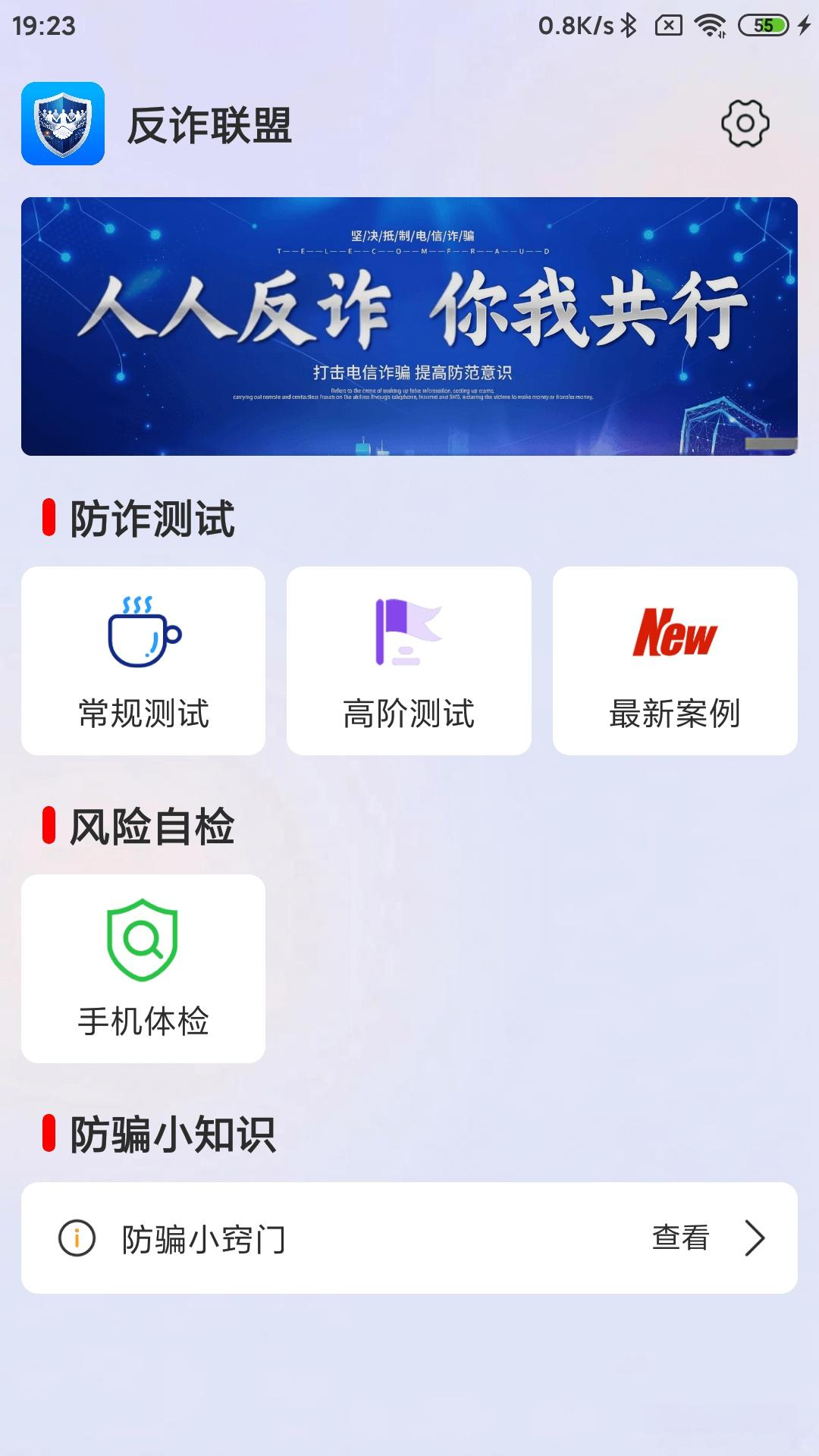
Task: View 最新案例 latest cases
Action: tap(675, 661)
